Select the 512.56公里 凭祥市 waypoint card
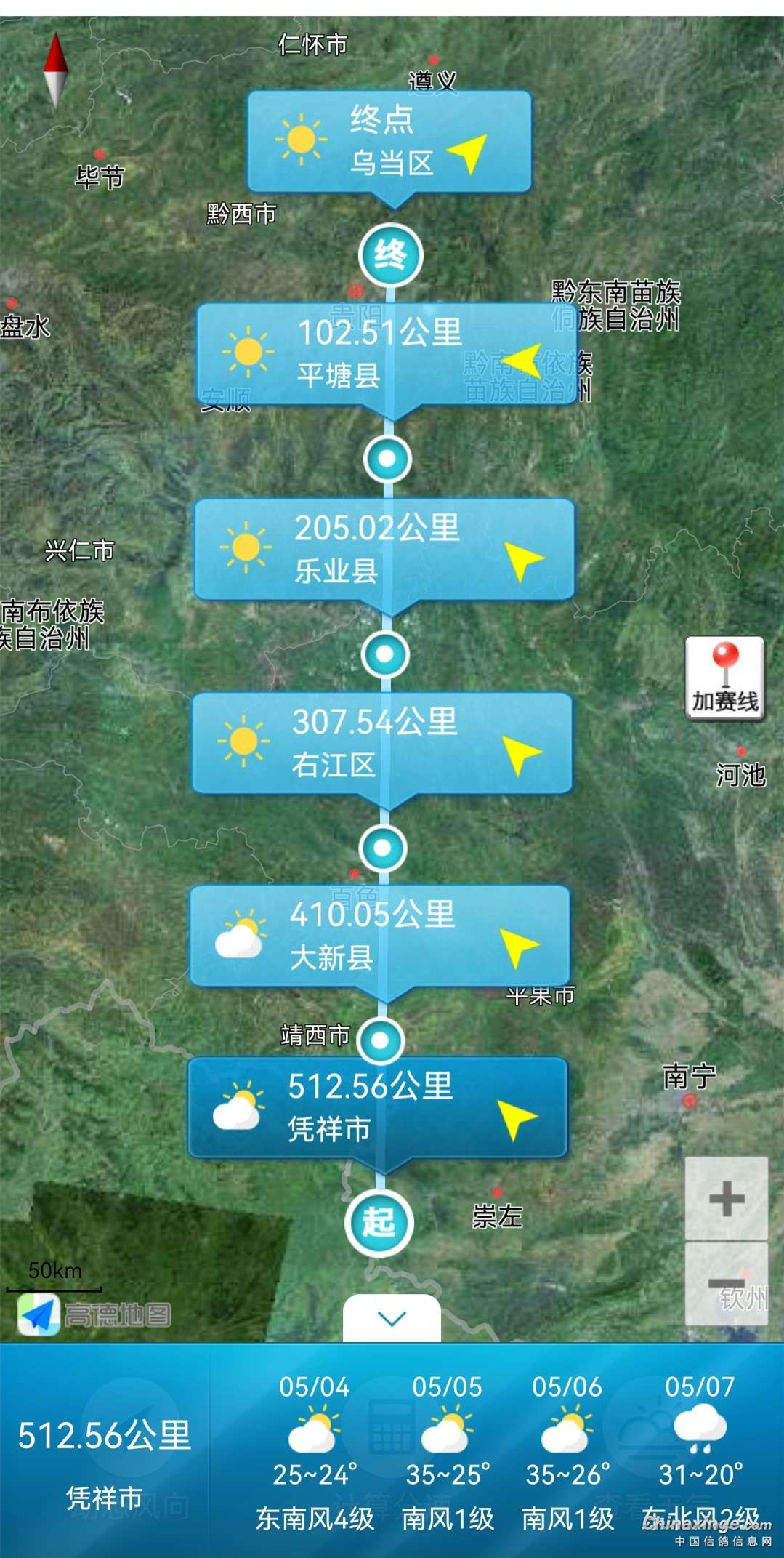784x1558 pixels. click(x=377, y=1107)
